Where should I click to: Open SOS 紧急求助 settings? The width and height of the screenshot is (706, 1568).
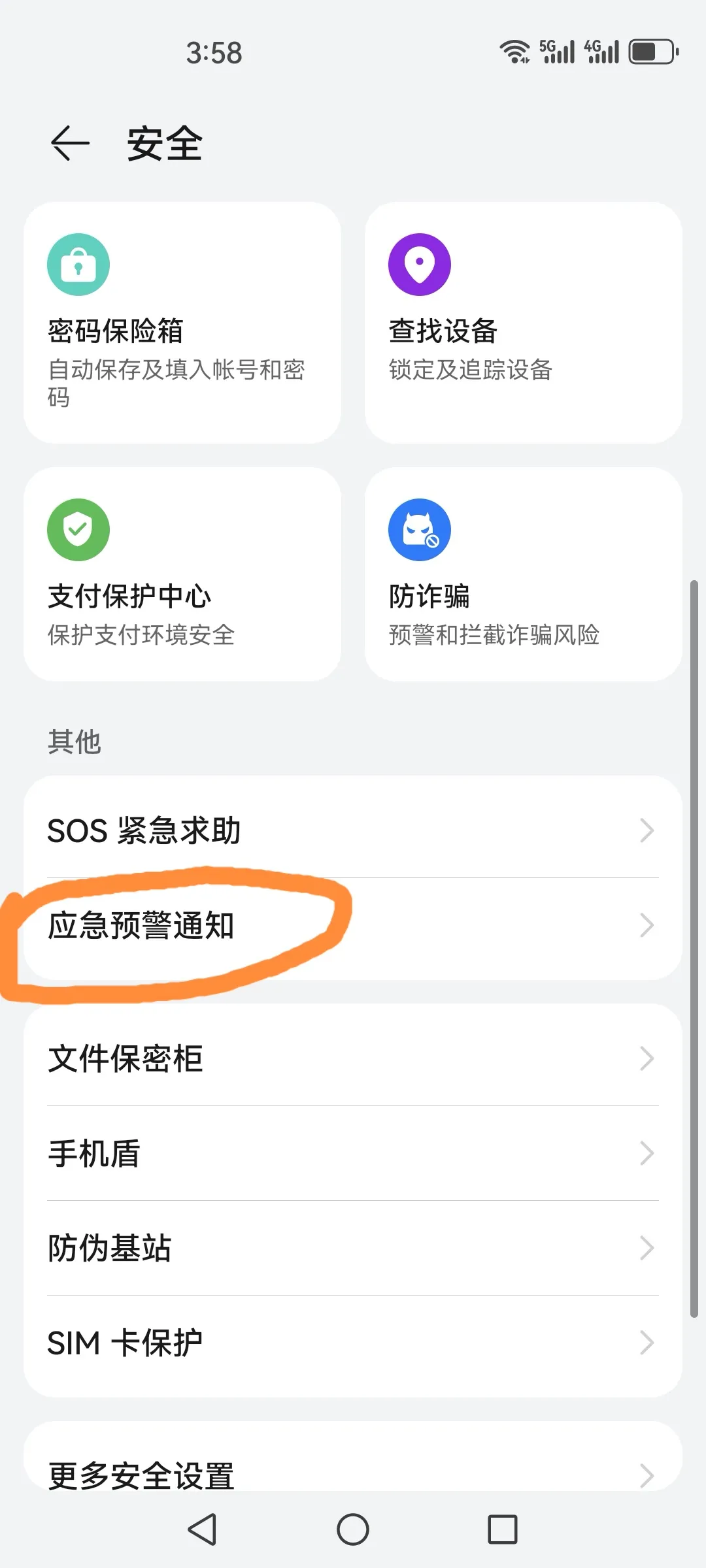tap(353, 830)
